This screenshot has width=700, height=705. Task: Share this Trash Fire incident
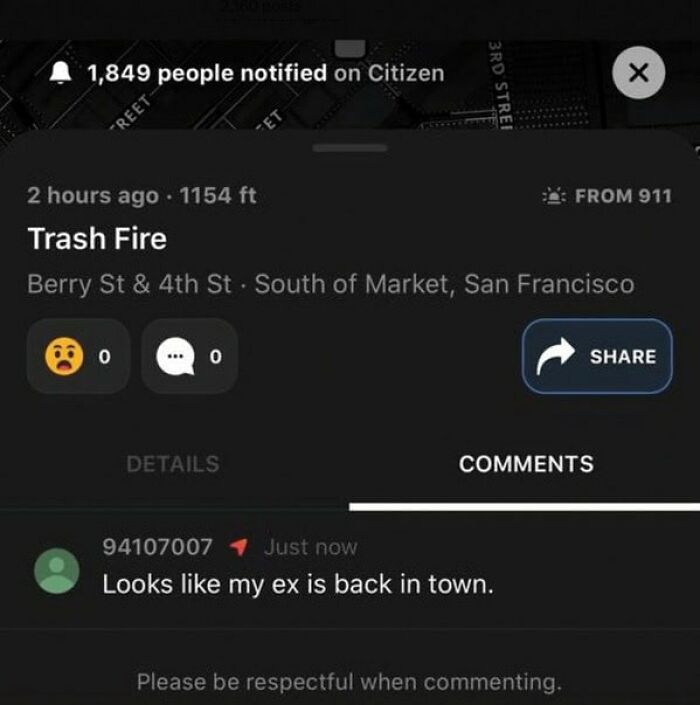(x=597, y=356)
